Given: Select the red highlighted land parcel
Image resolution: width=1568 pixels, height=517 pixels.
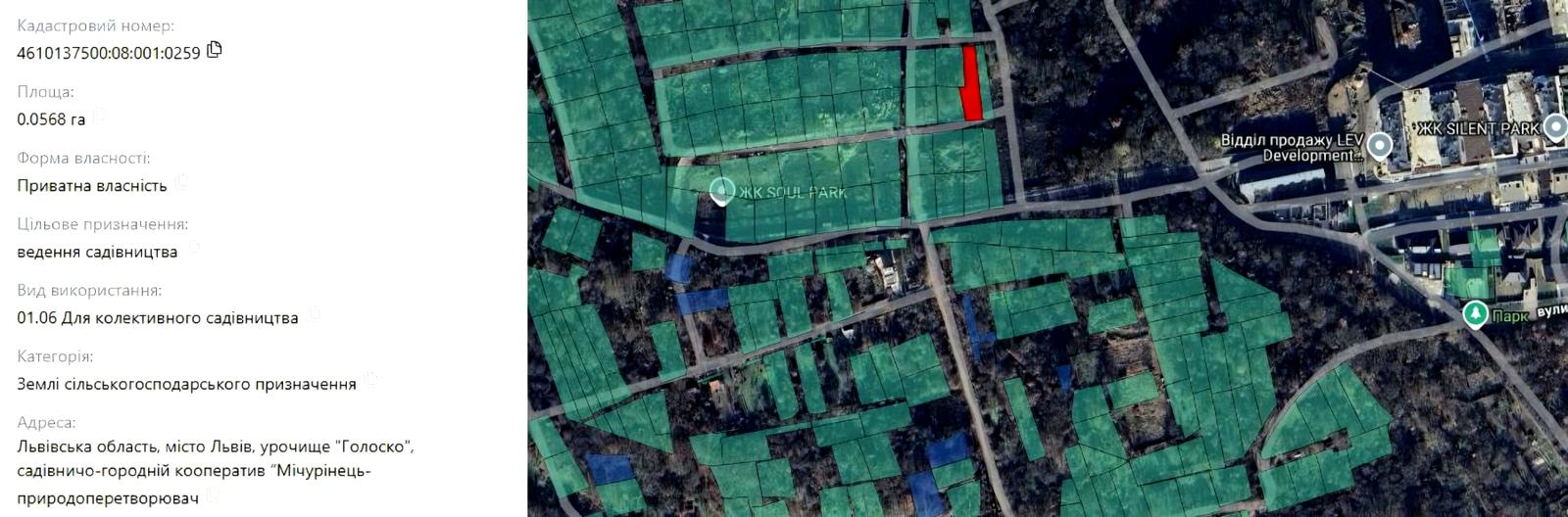Looking at the screenshot, I should (x=971, y=84).
